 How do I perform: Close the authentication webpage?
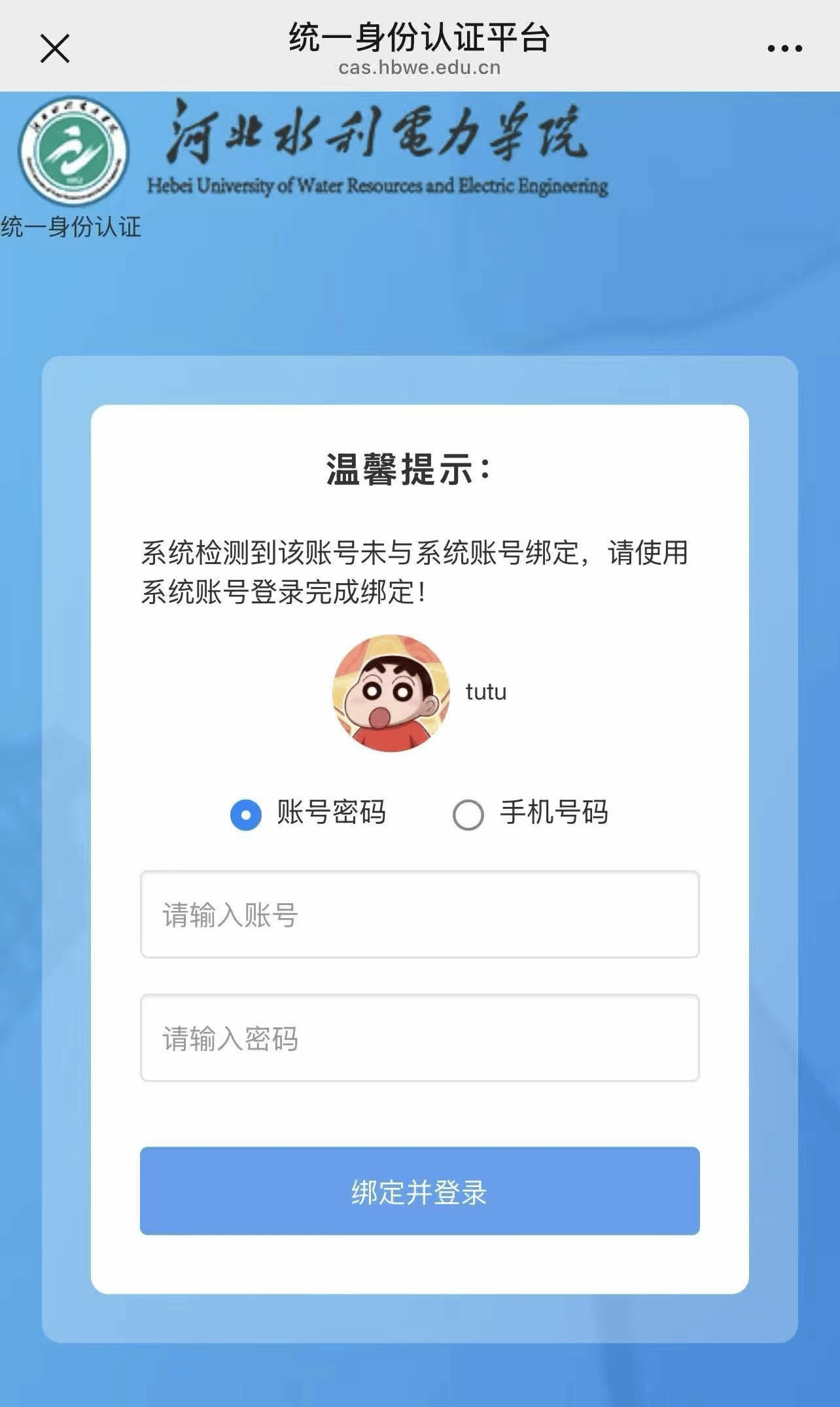(x=55, y=49)
